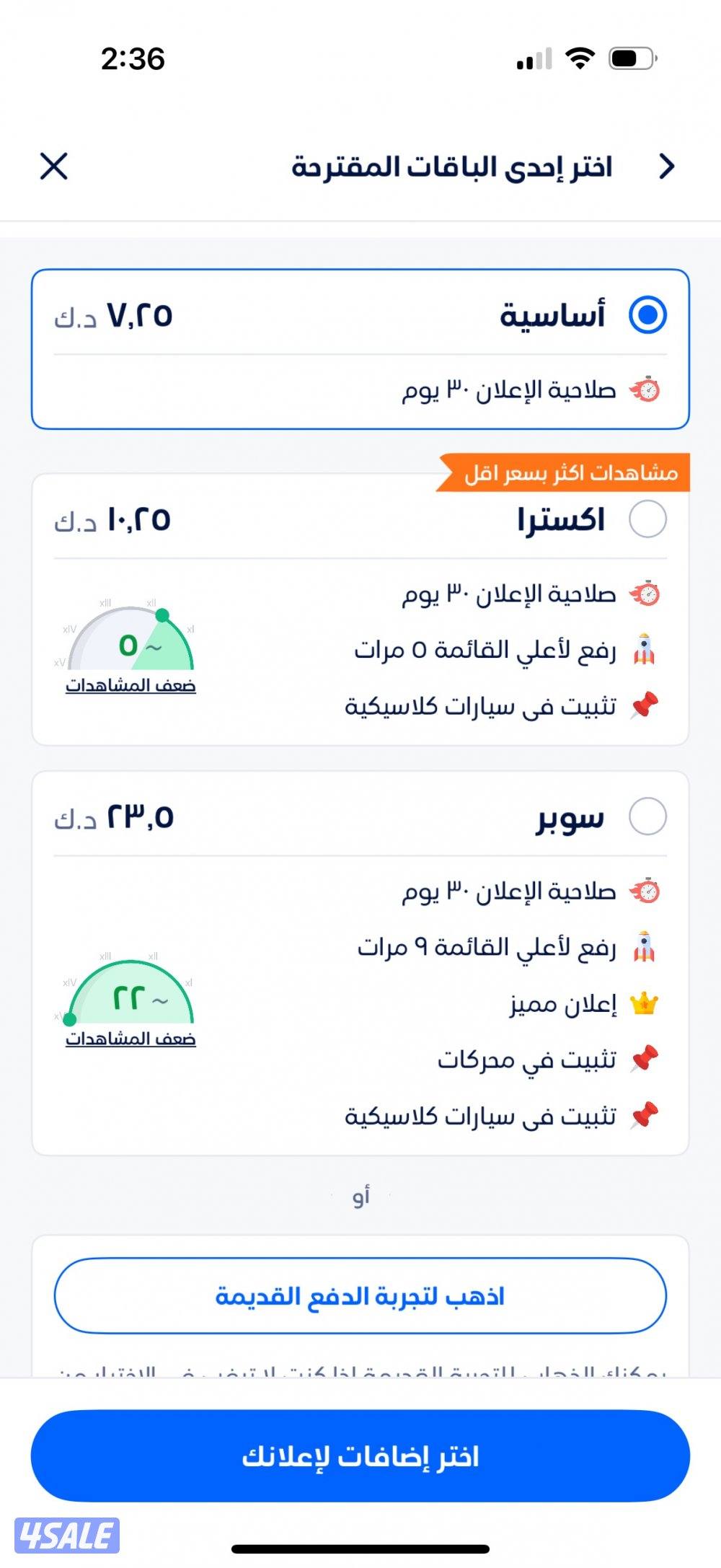Tap the arrow beside the page title
Viewport: 721px width, 1568px height.
click(667, 166)
